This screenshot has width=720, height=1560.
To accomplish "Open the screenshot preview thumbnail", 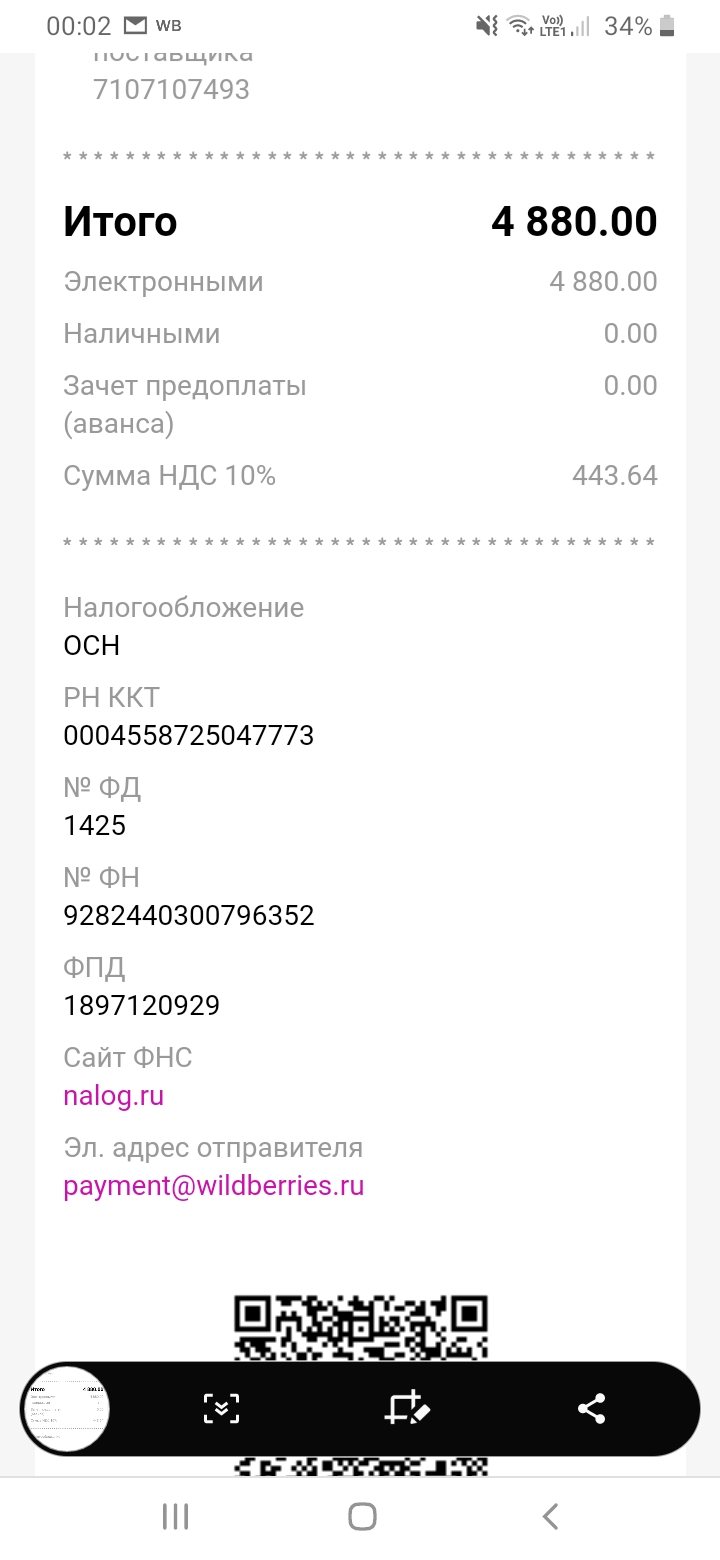I will click(x=66, y=1409).
